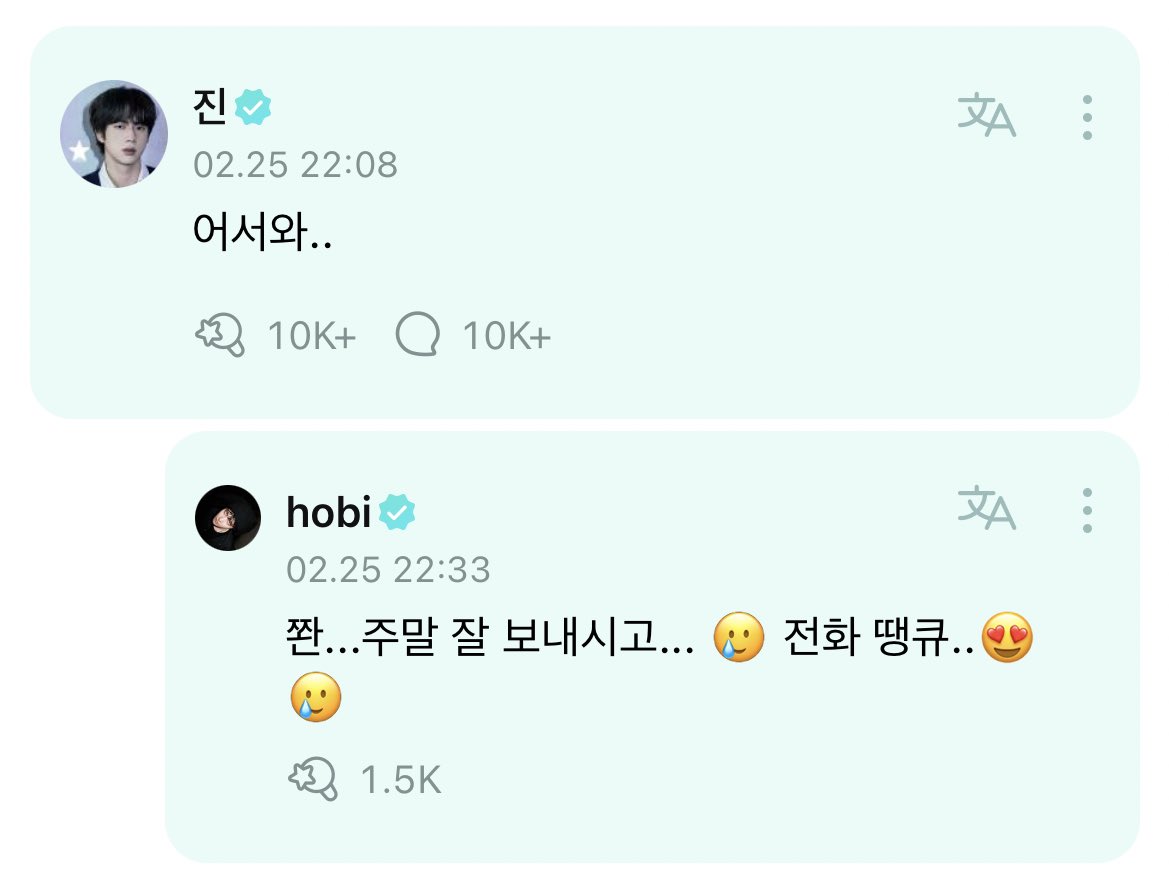Open the overflow menu on 진's post
The width and height of the screenshot is (1169, 891).
1087,118
